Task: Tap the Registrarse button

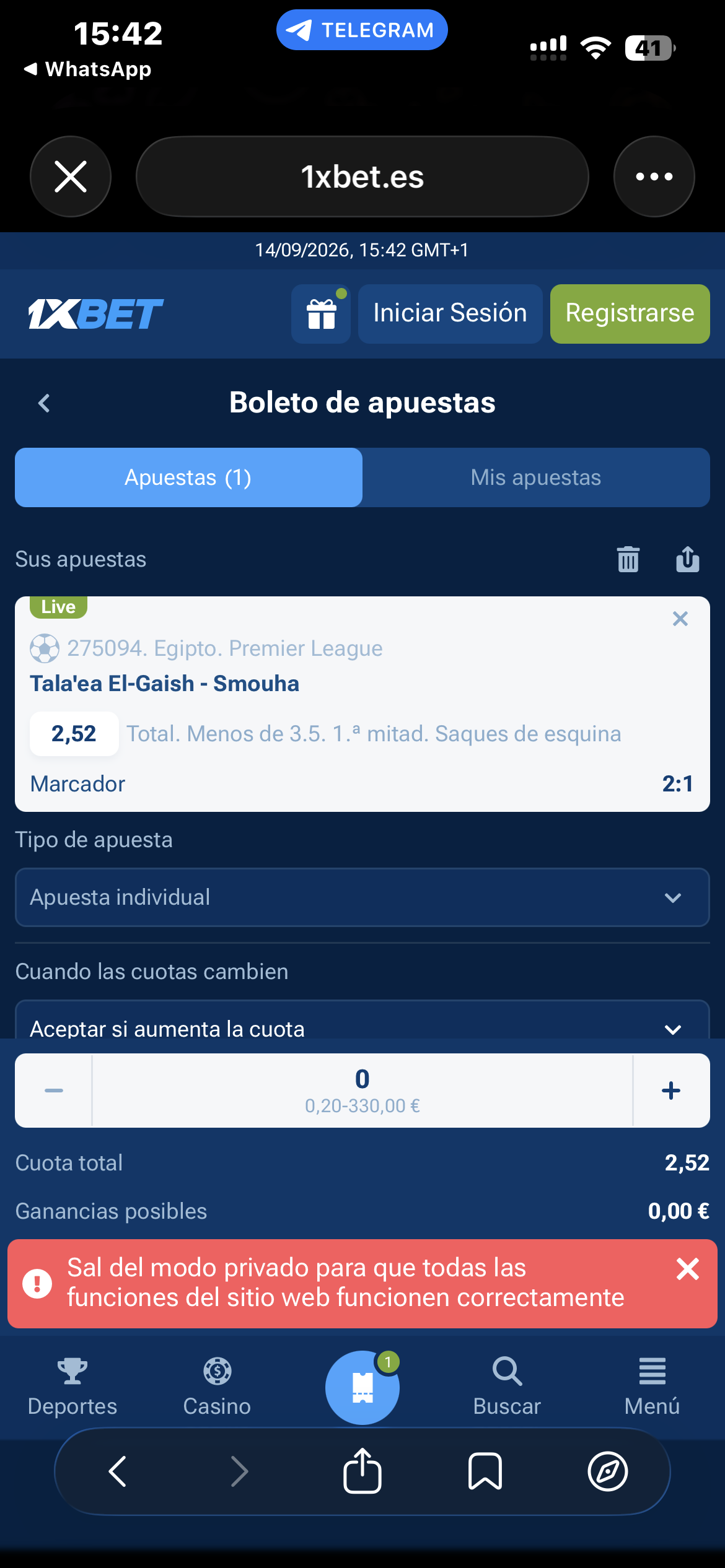Action: [x=630, y=313]
